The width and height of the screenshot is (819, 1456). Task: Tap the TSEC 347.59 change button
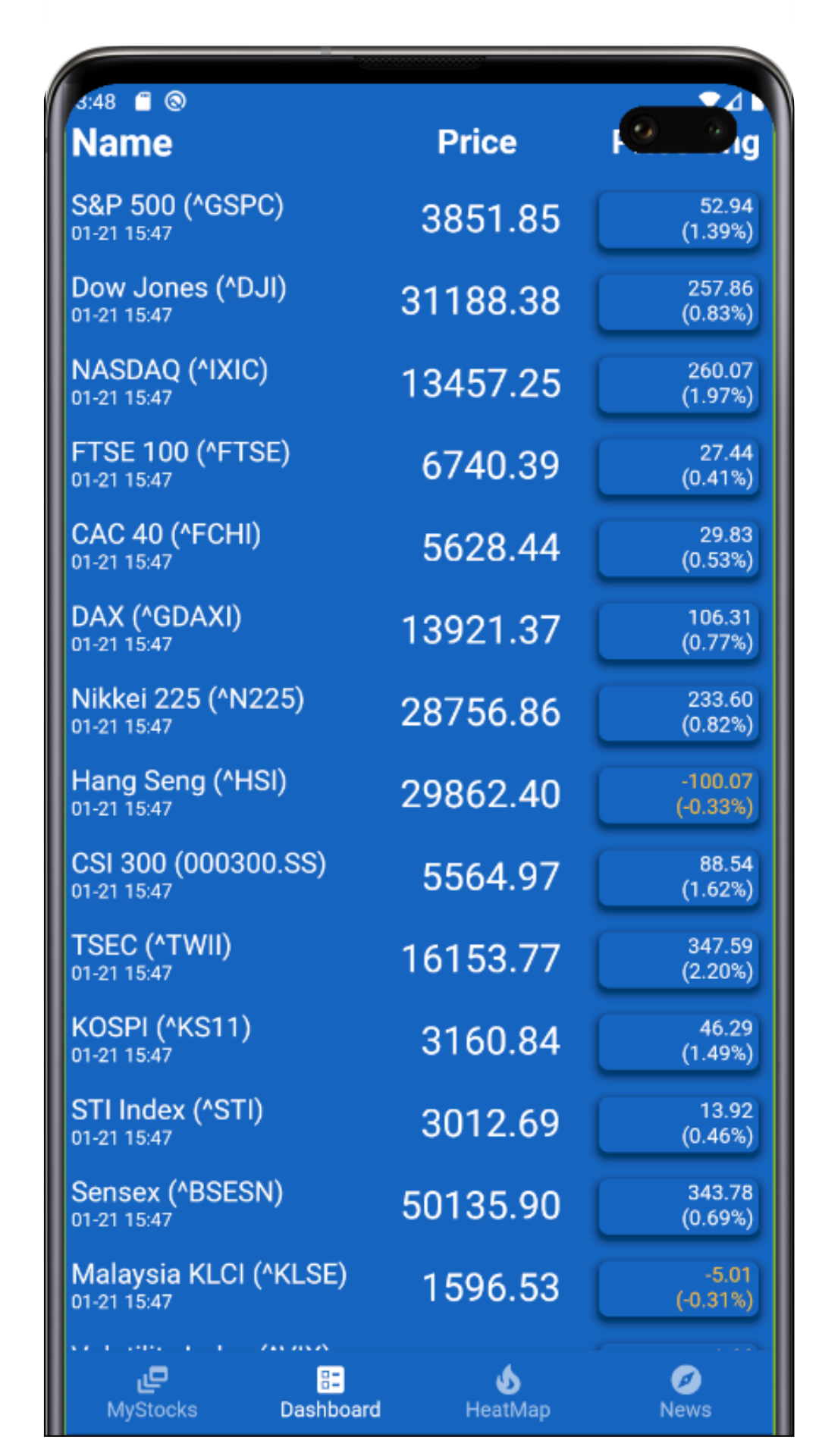[679, 959]
